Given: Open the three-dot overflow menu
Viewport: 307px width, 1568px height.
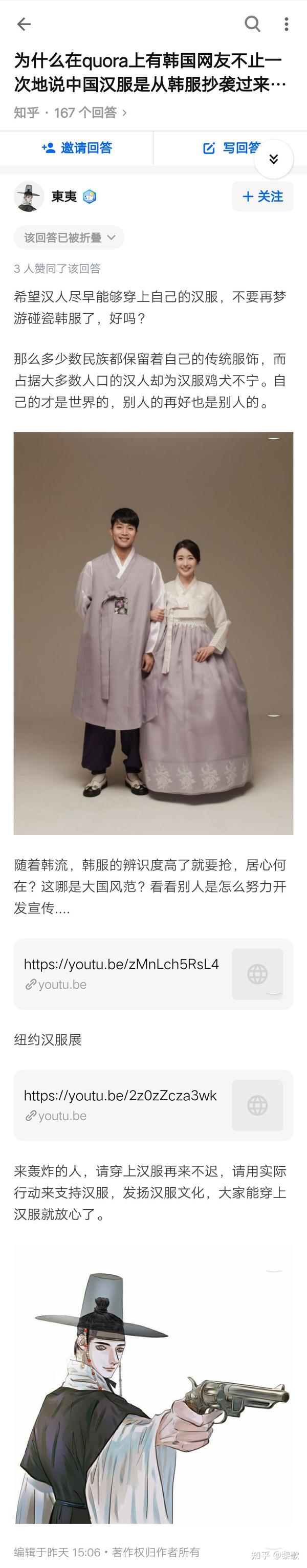Looking at the screenshot, I should click(x=287, y=25).
